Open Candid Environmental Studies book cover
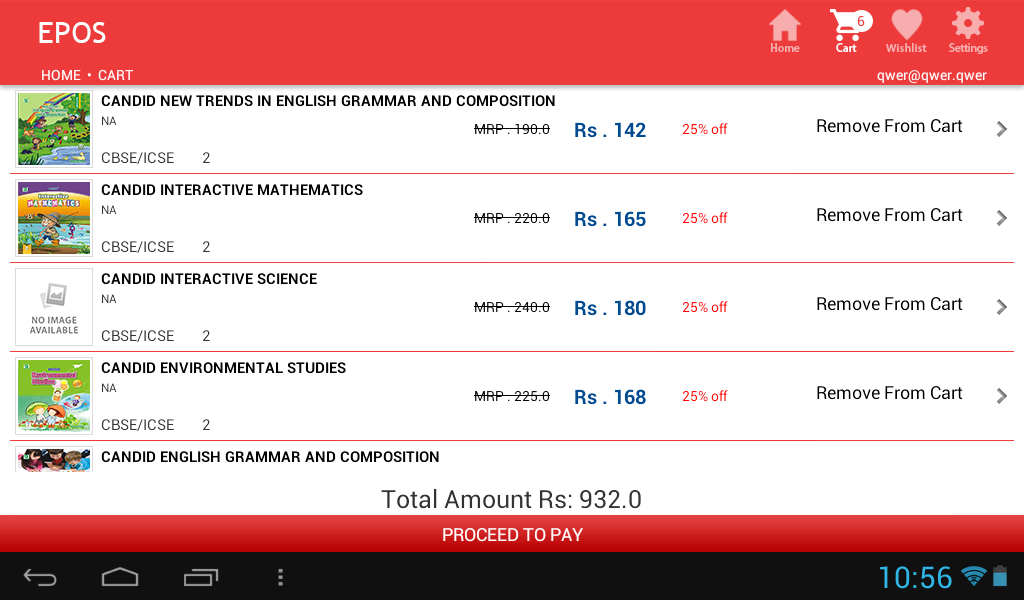Image resolution: width=1024 pixels, height=600 pixels. click(54, 396)
